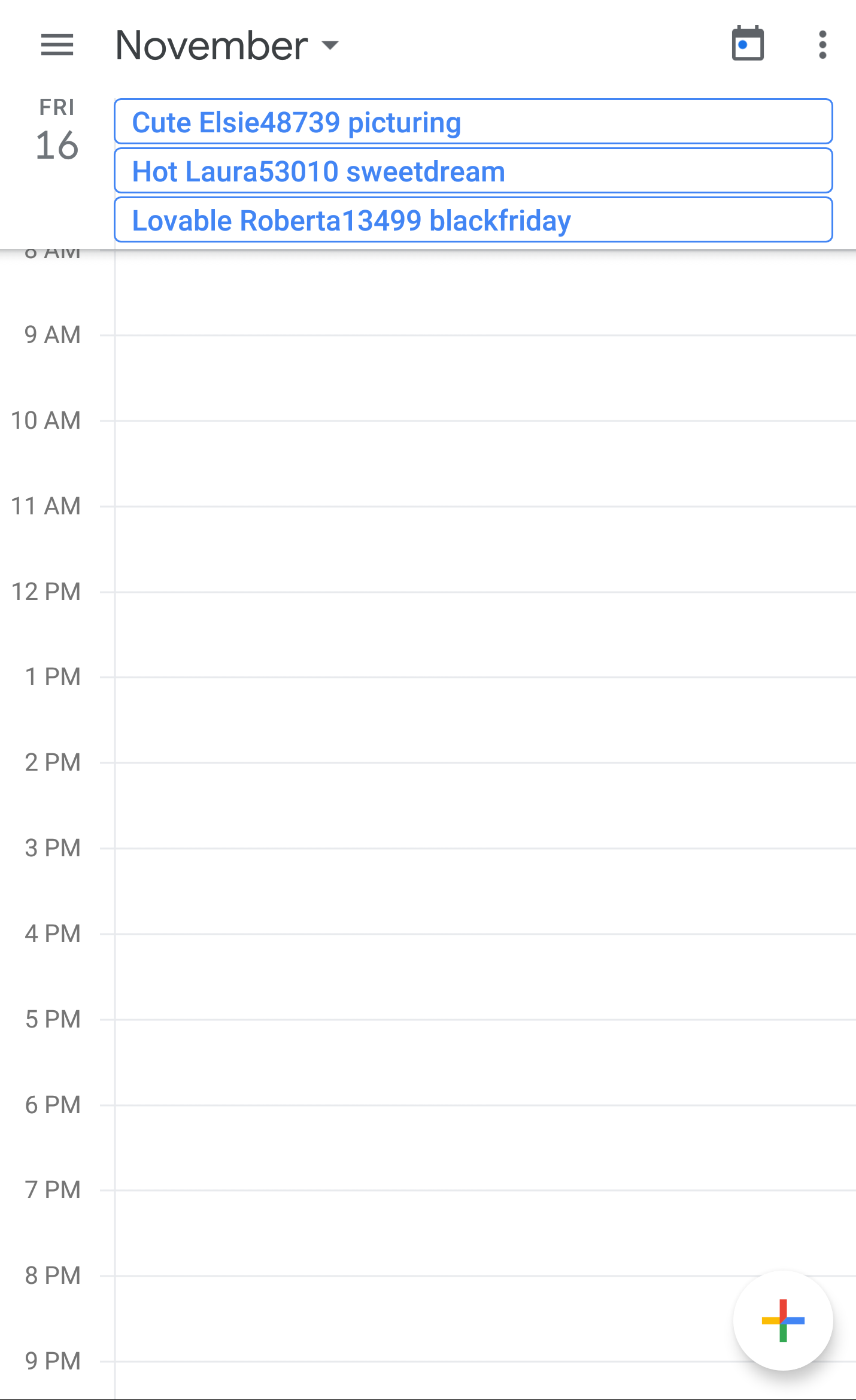The height and width of the screenshot is (1400, 856).
Task: Expand the November month dropdown
Action: [x=227, y=46]
